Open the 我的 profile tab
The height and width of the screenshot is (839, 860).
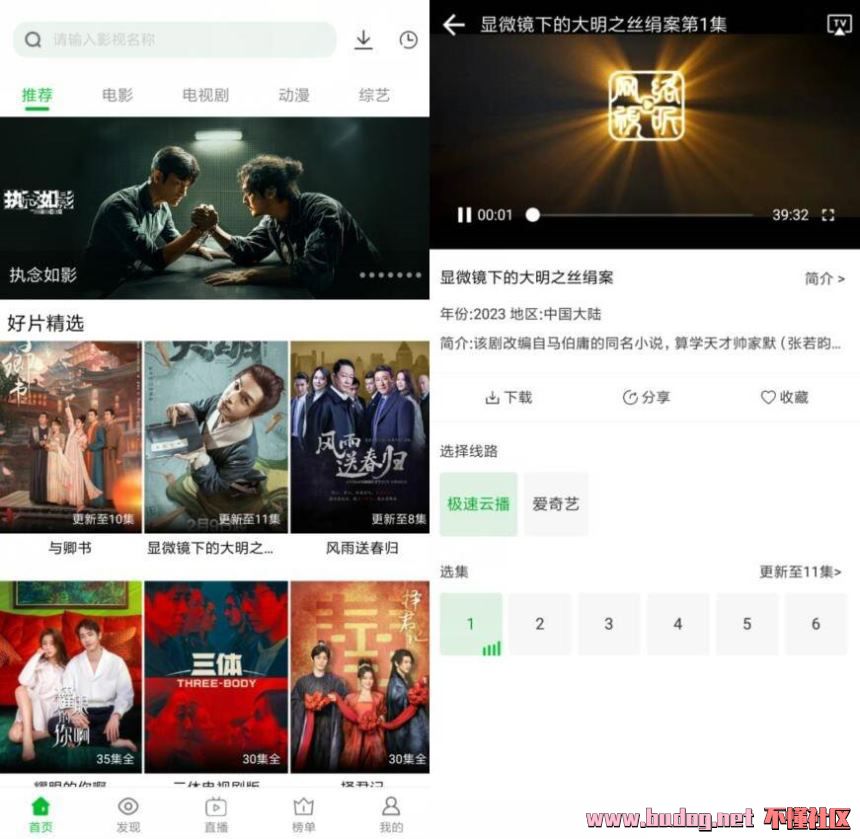pos(391,814)
